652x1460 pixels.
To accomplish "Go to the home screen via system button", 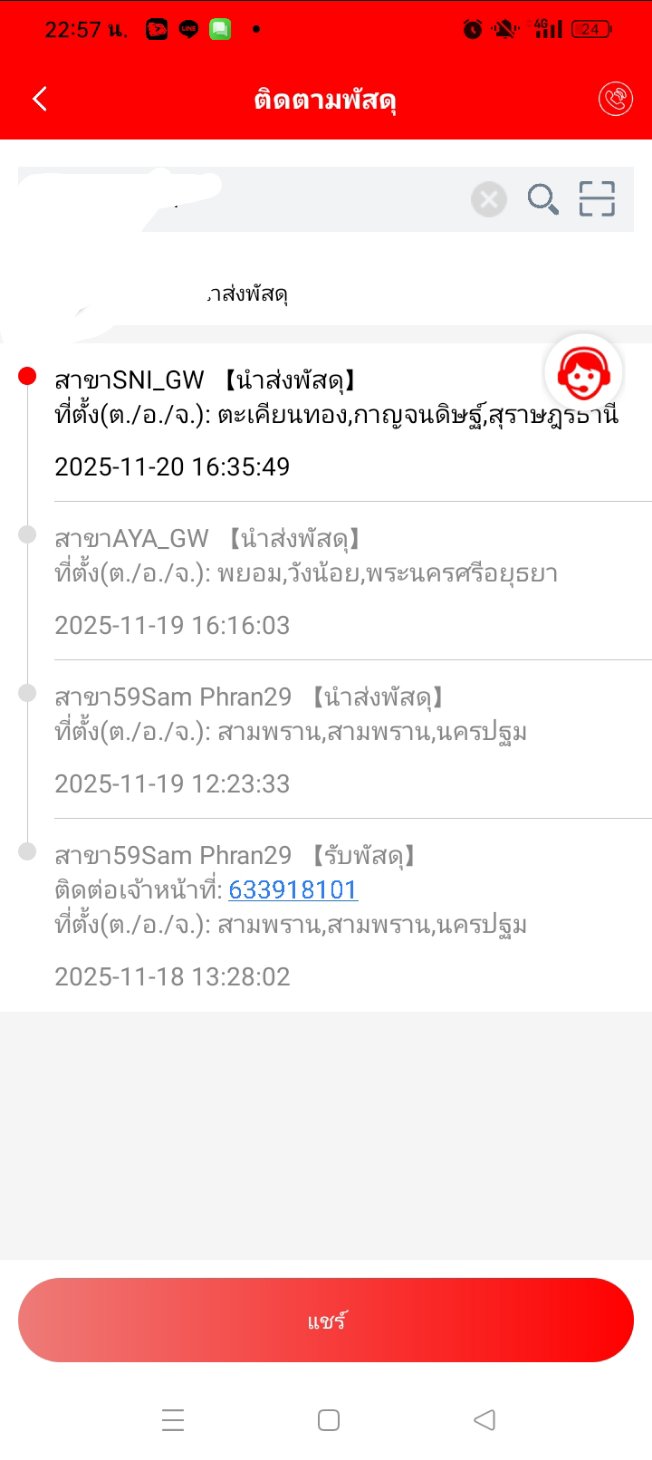I will (x=328, y=1420).
